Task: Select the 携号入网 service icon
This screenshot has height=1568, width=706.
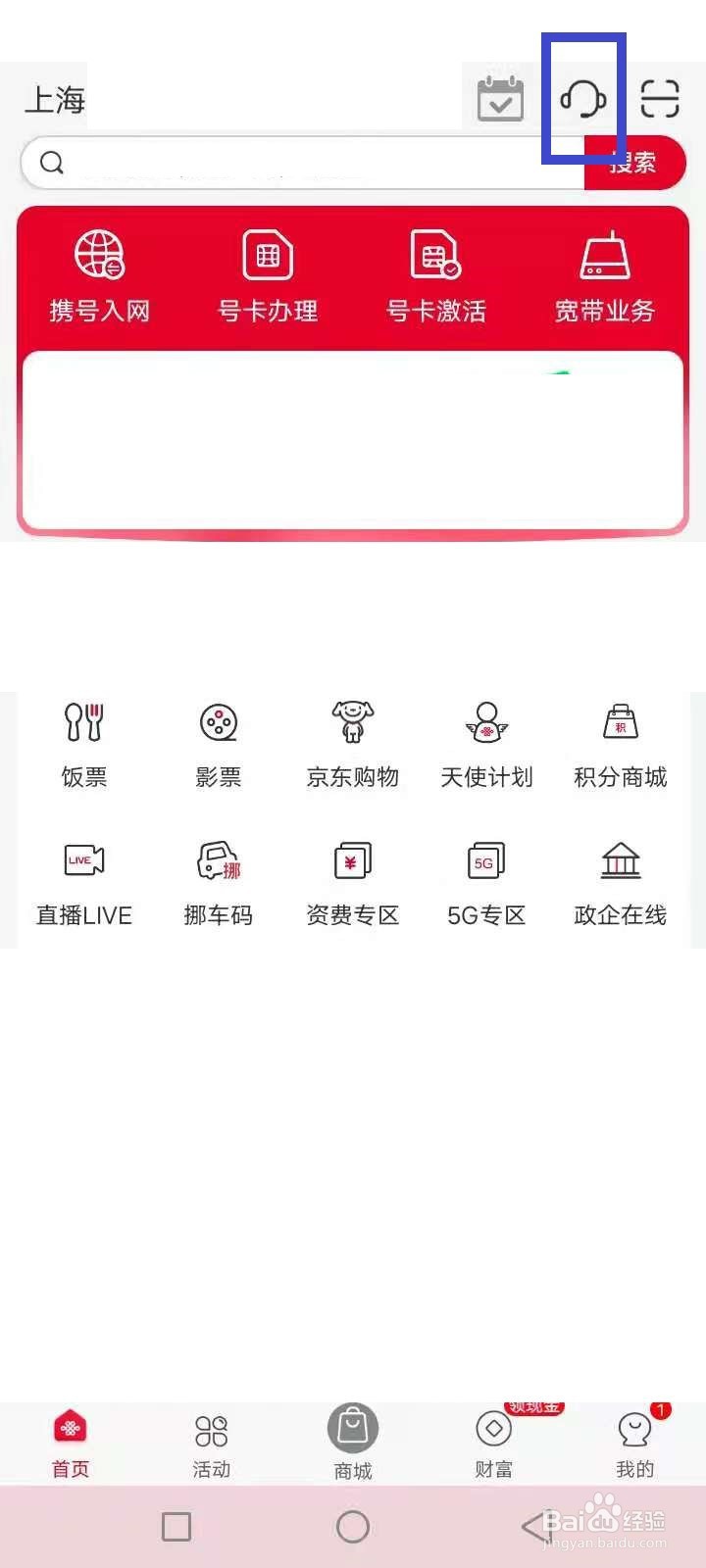Action: click(x=97, y=274)
